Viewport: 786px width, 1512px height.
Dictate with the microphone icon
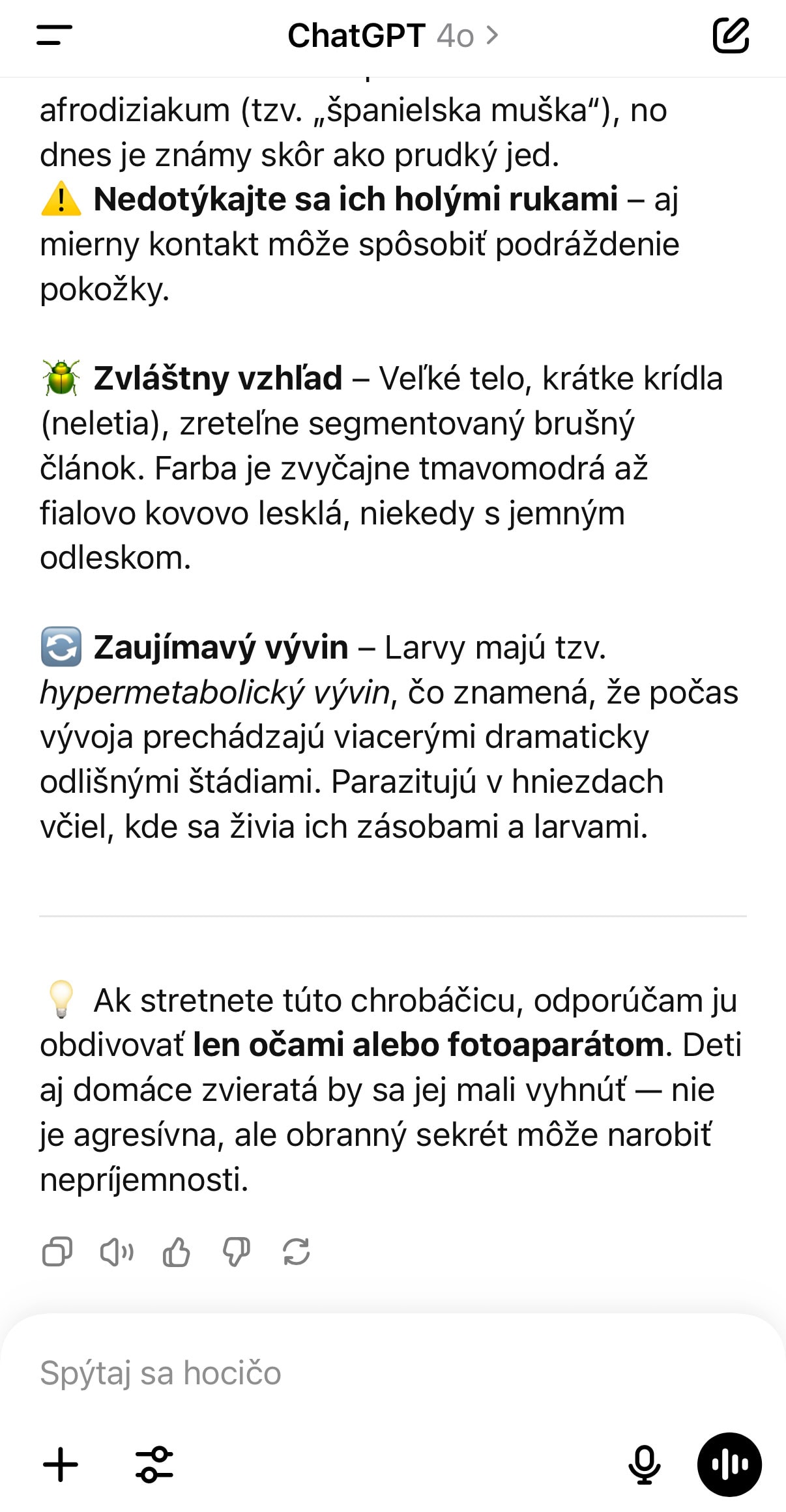(644, 1464)
